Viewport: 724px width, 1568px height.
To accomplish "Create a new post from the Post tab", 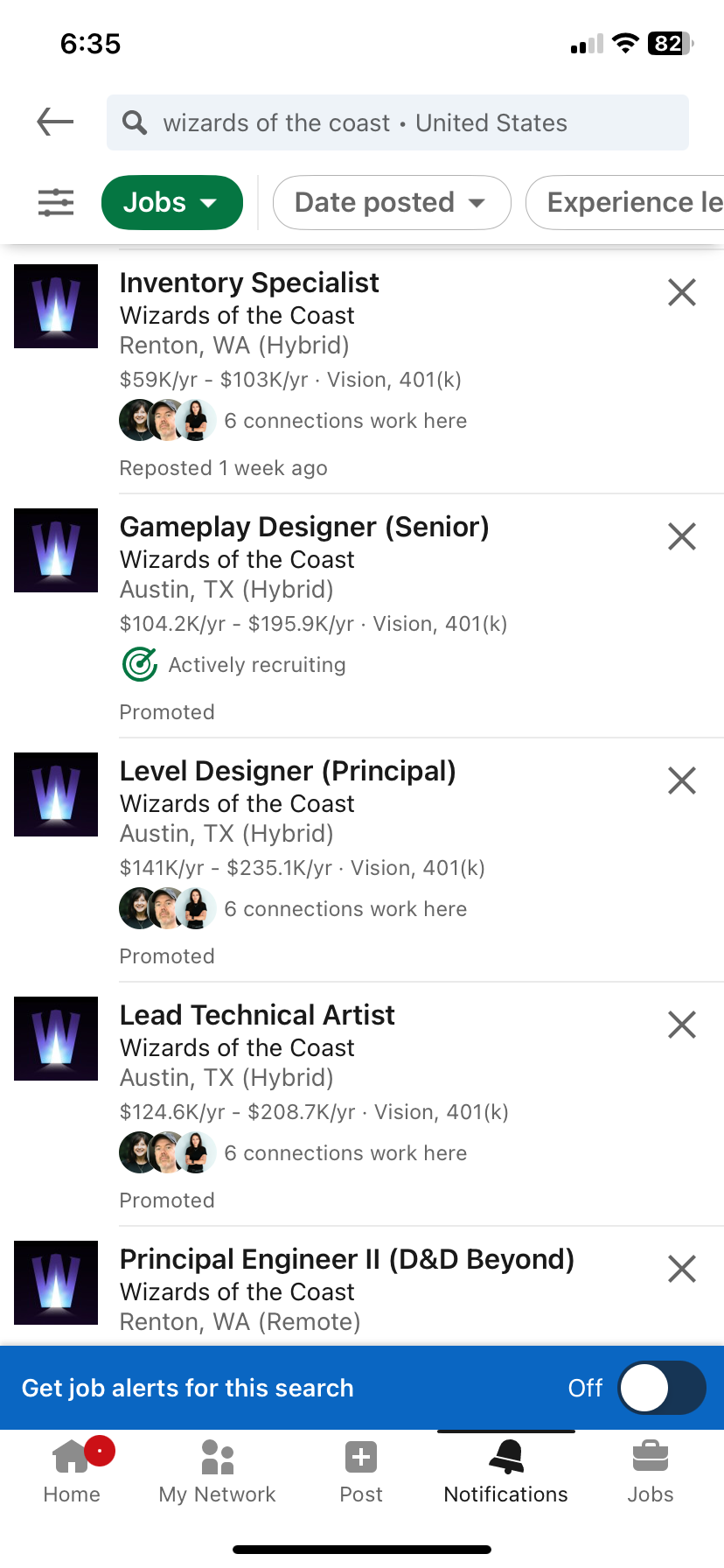I will [361, 1471].
